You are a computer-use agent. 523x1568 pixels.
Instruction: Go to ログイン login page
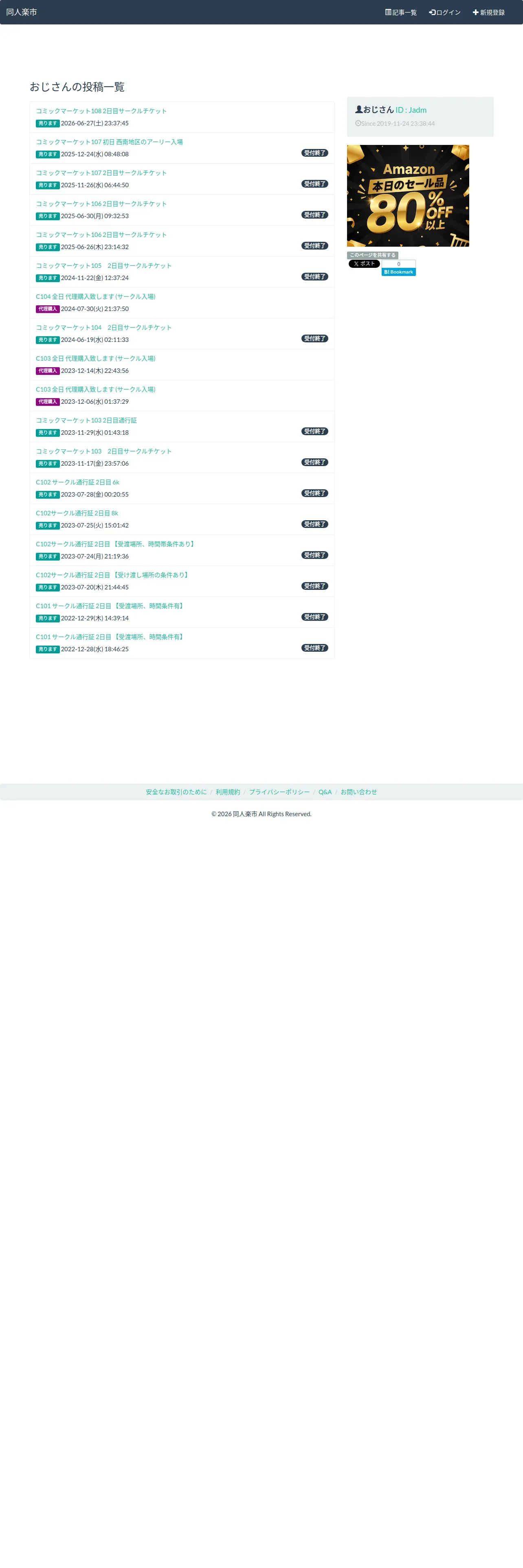tap(444, 12)
